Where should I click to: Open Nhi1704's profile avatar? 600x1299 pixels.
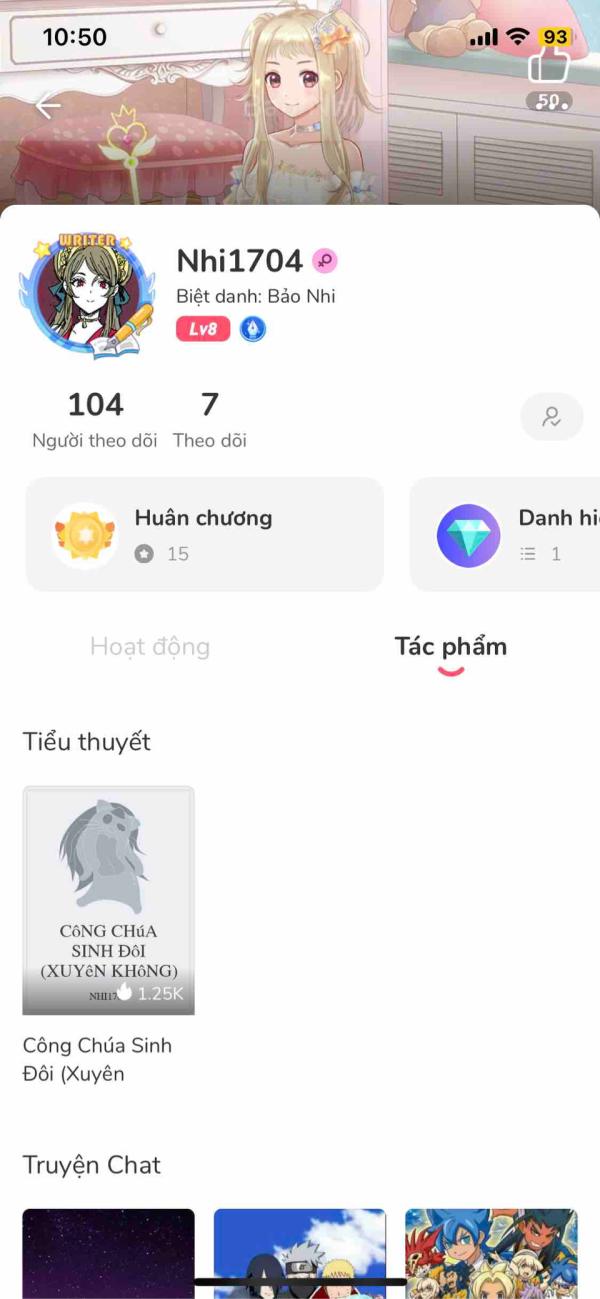tap(87, 297)
